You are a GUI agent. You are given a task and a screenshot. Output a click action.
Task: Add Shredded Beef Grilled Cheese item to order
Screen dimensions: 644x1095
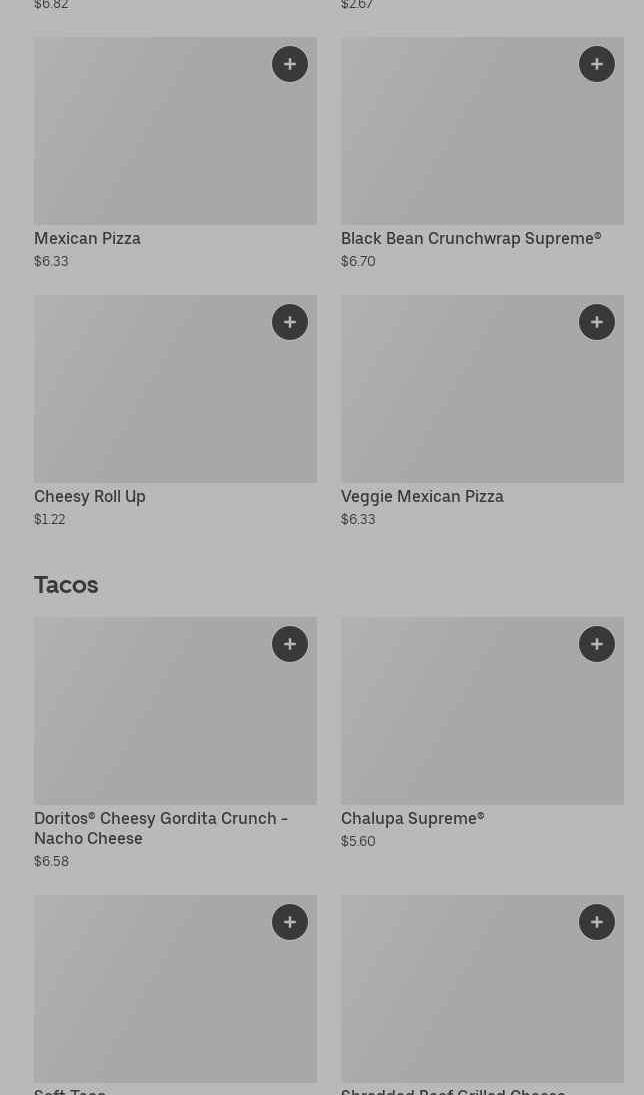(597, 922)
